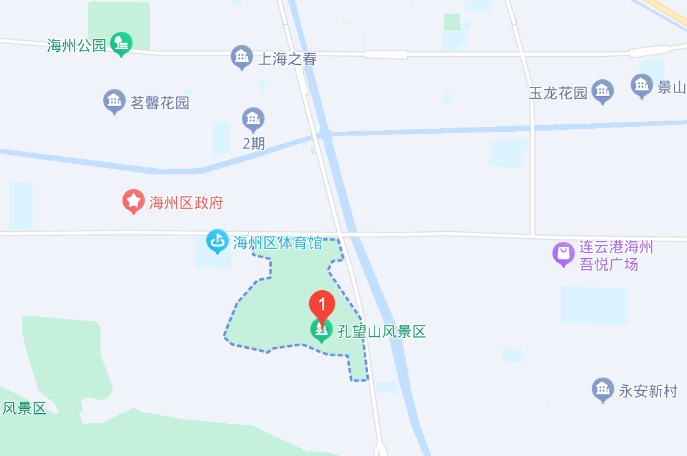This screenshot has width=687, height=456.
Task: Open 上海之春 residential marker
Action: coord(242,58)
